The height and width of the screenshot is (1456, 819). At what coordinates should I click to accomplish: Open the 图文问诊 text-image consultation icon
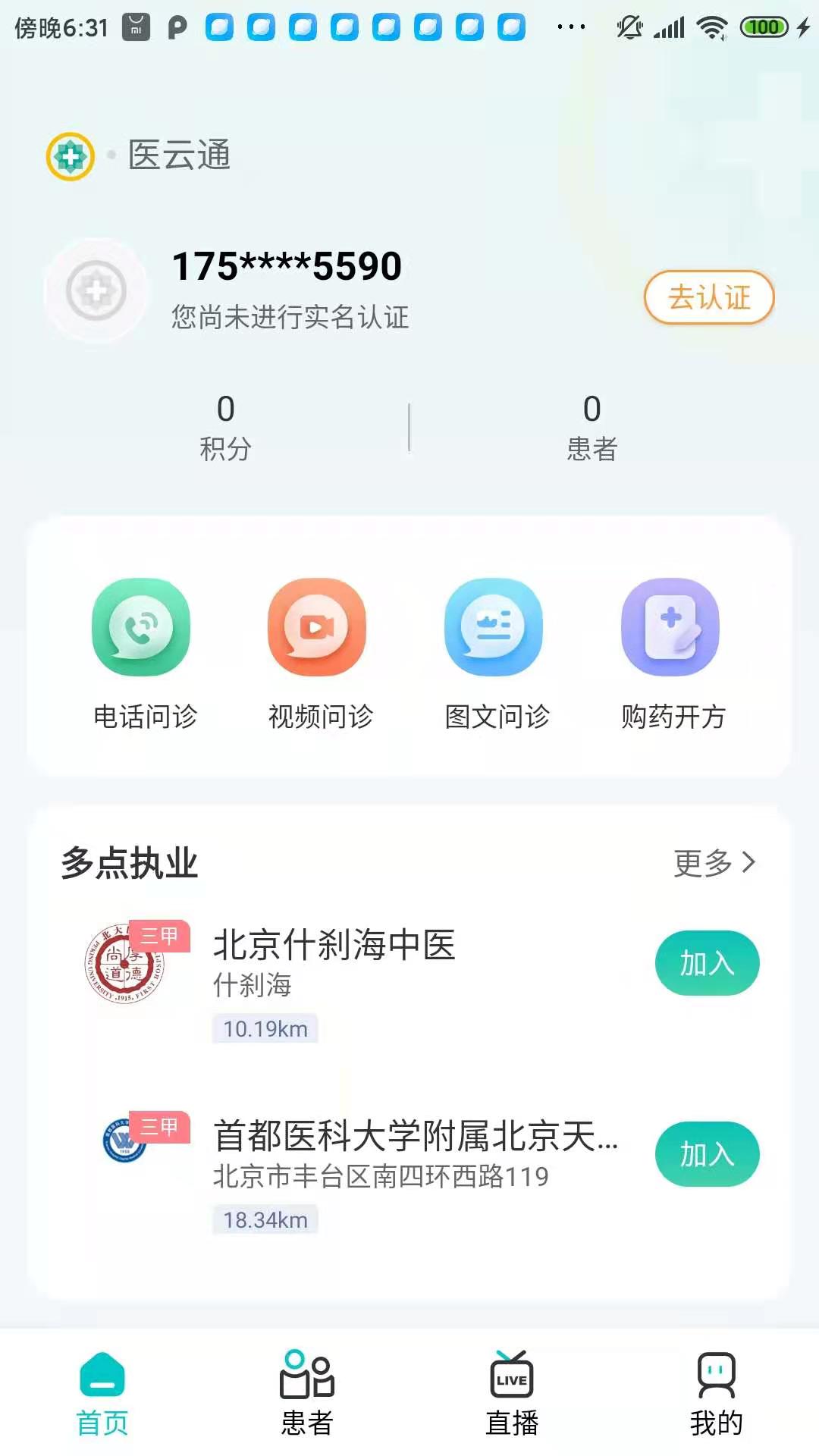494,628
